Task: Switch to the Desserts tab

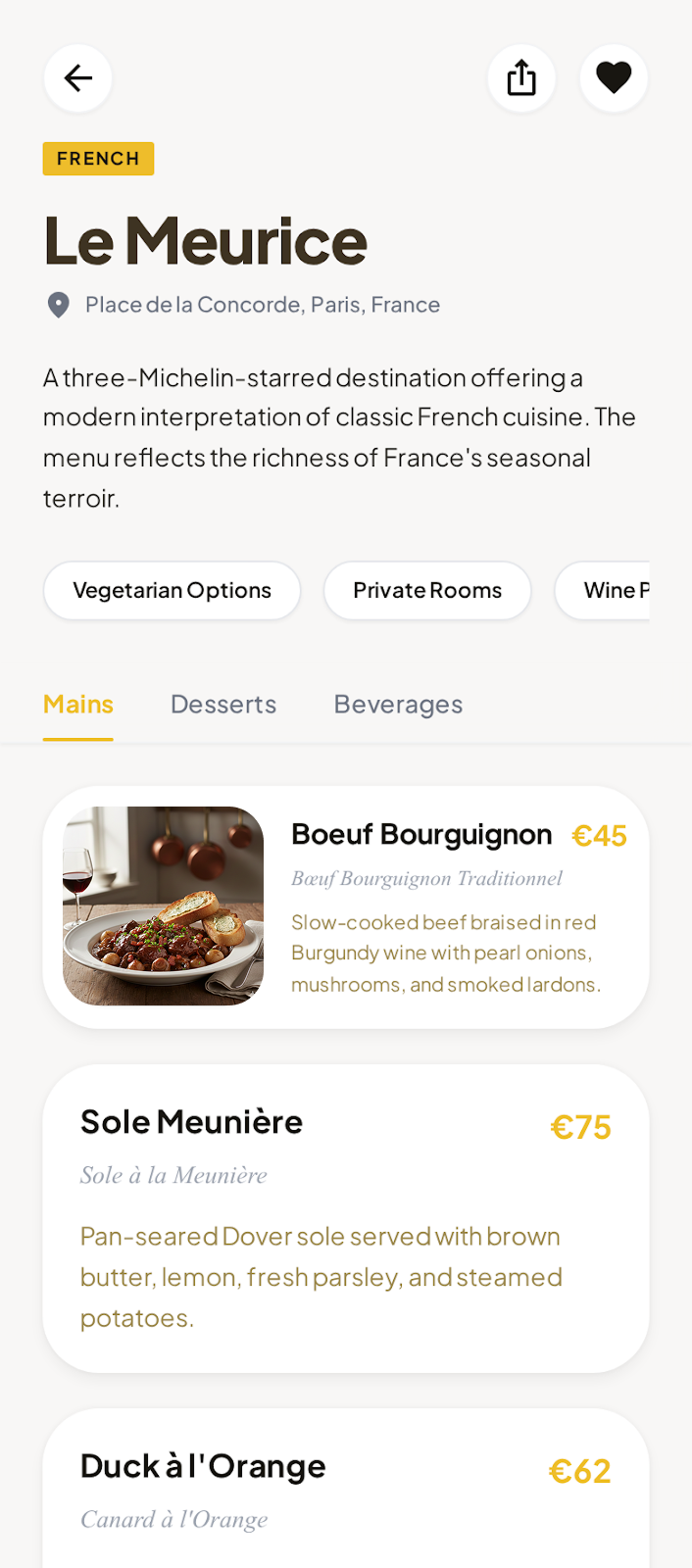Action: click(223, 705)
